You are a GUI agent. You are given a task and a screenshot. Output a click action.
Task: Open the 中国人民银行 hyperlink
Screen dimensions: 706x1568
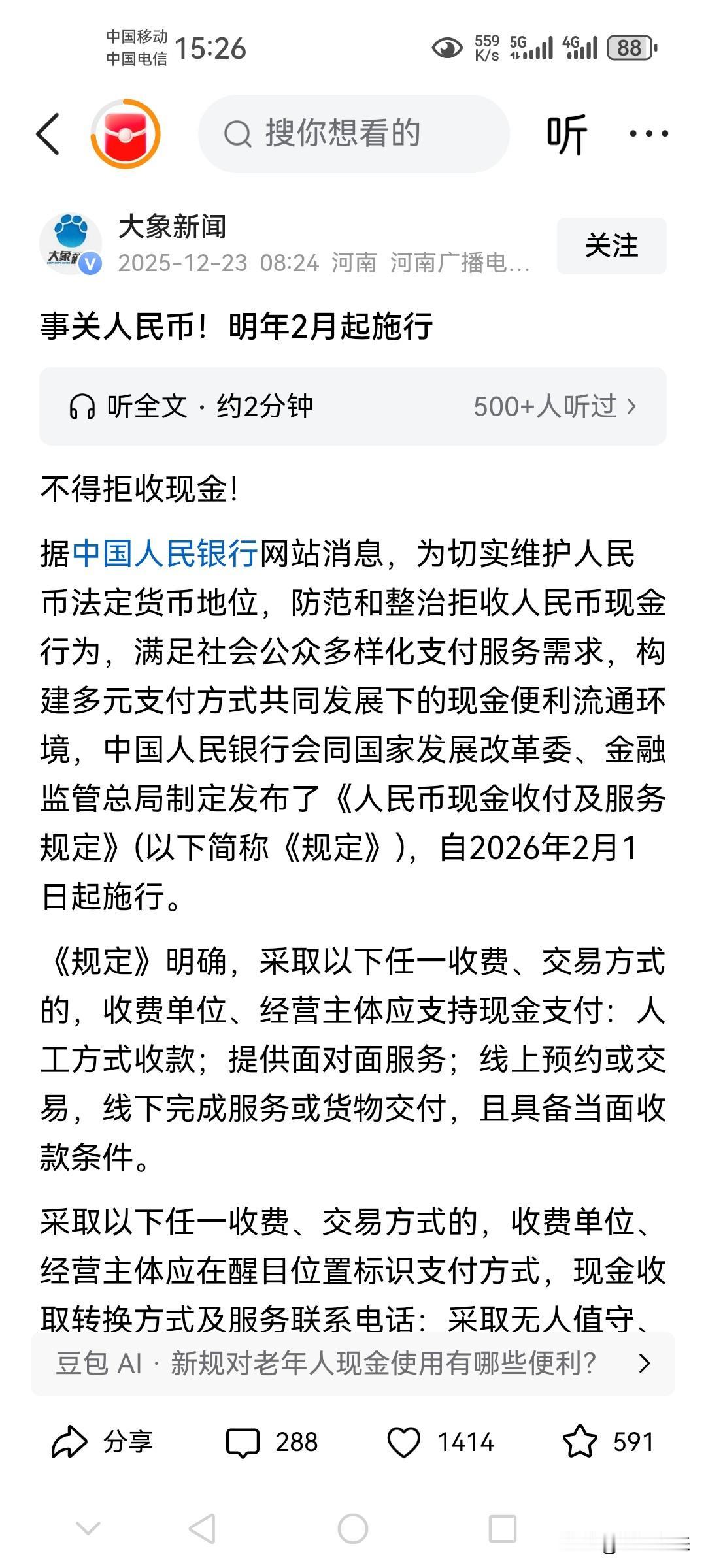(x=165, y=552)
